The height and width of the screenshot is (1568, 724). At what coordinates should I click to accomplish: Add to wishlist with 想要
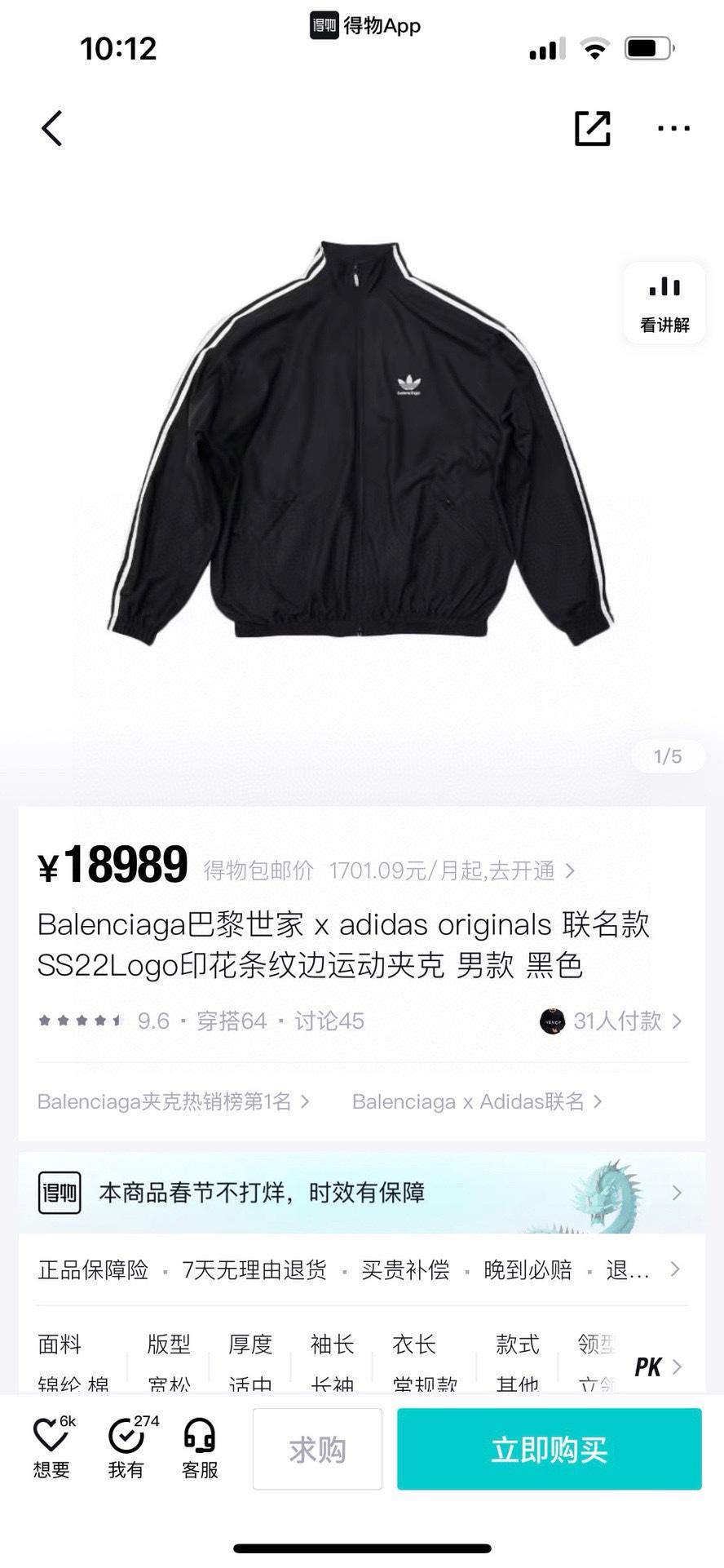coord(51,1449)
